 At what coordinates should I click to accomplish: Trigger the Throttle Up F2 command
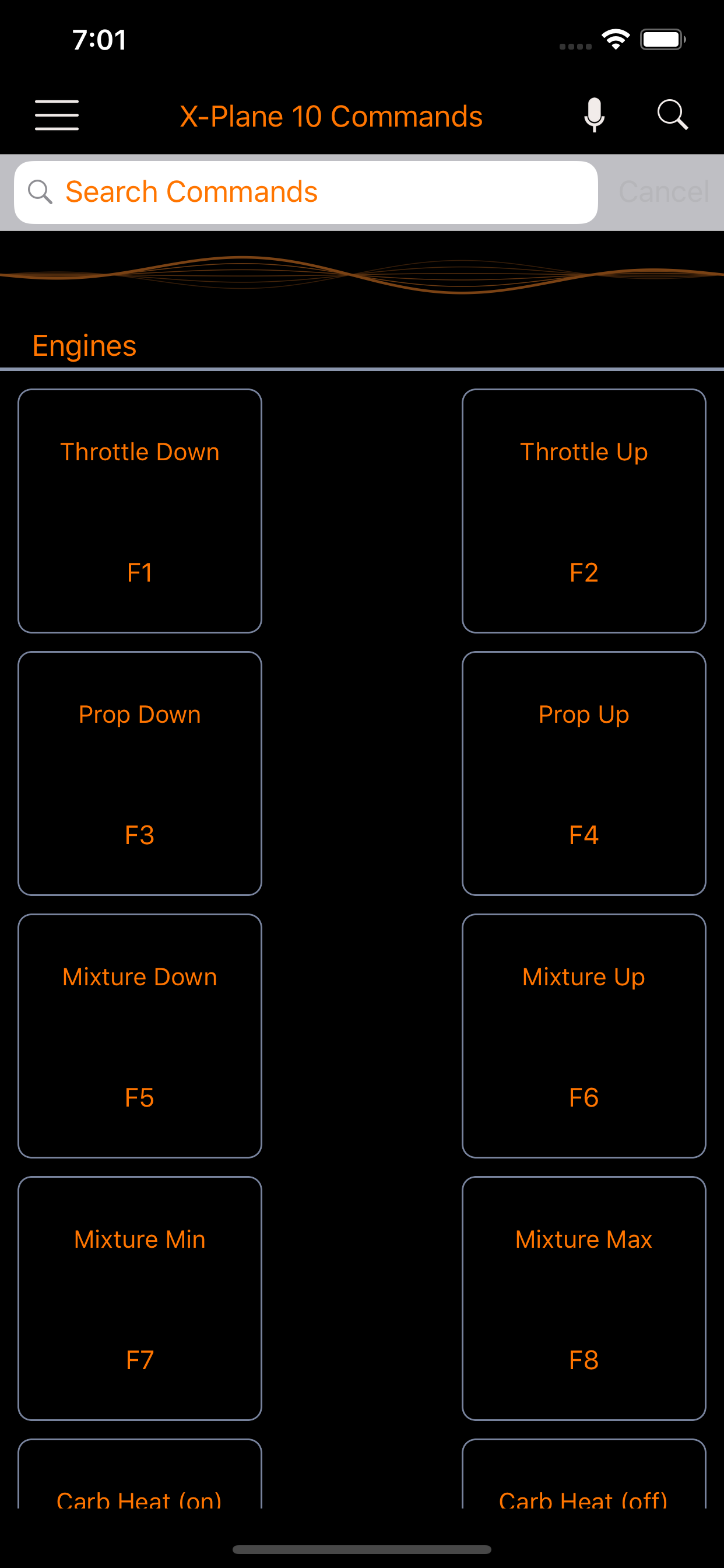tap(584, 512)
